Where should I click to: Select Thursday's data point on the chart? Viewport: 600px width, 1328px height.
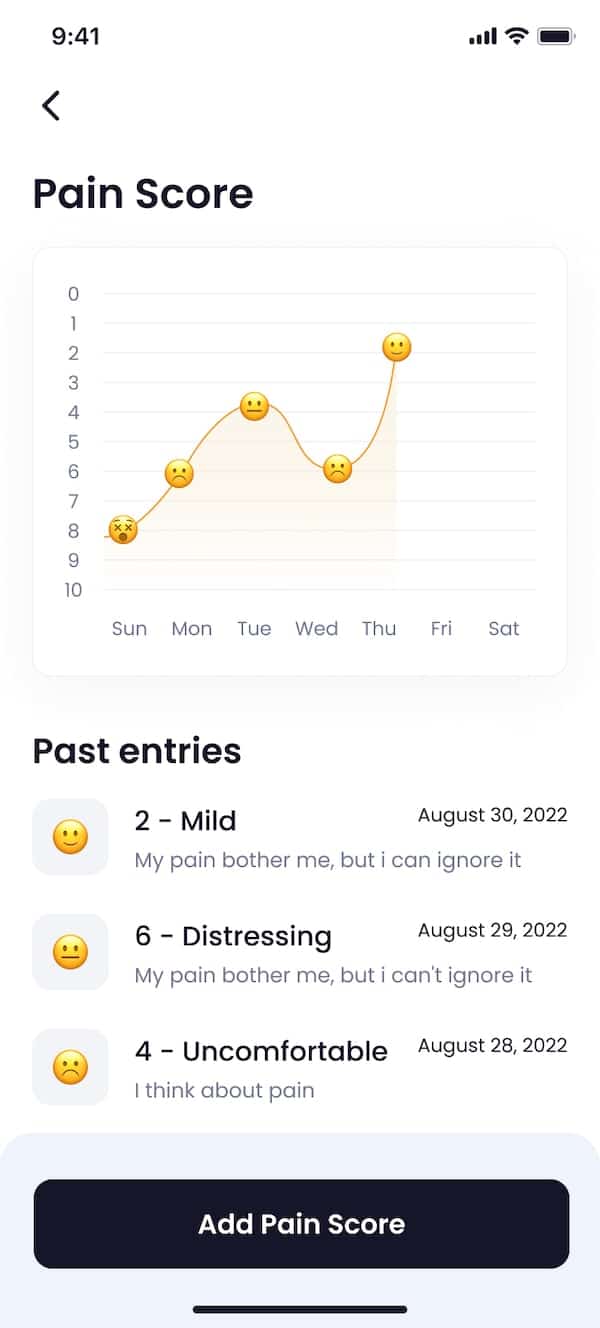tap(397, 347)
